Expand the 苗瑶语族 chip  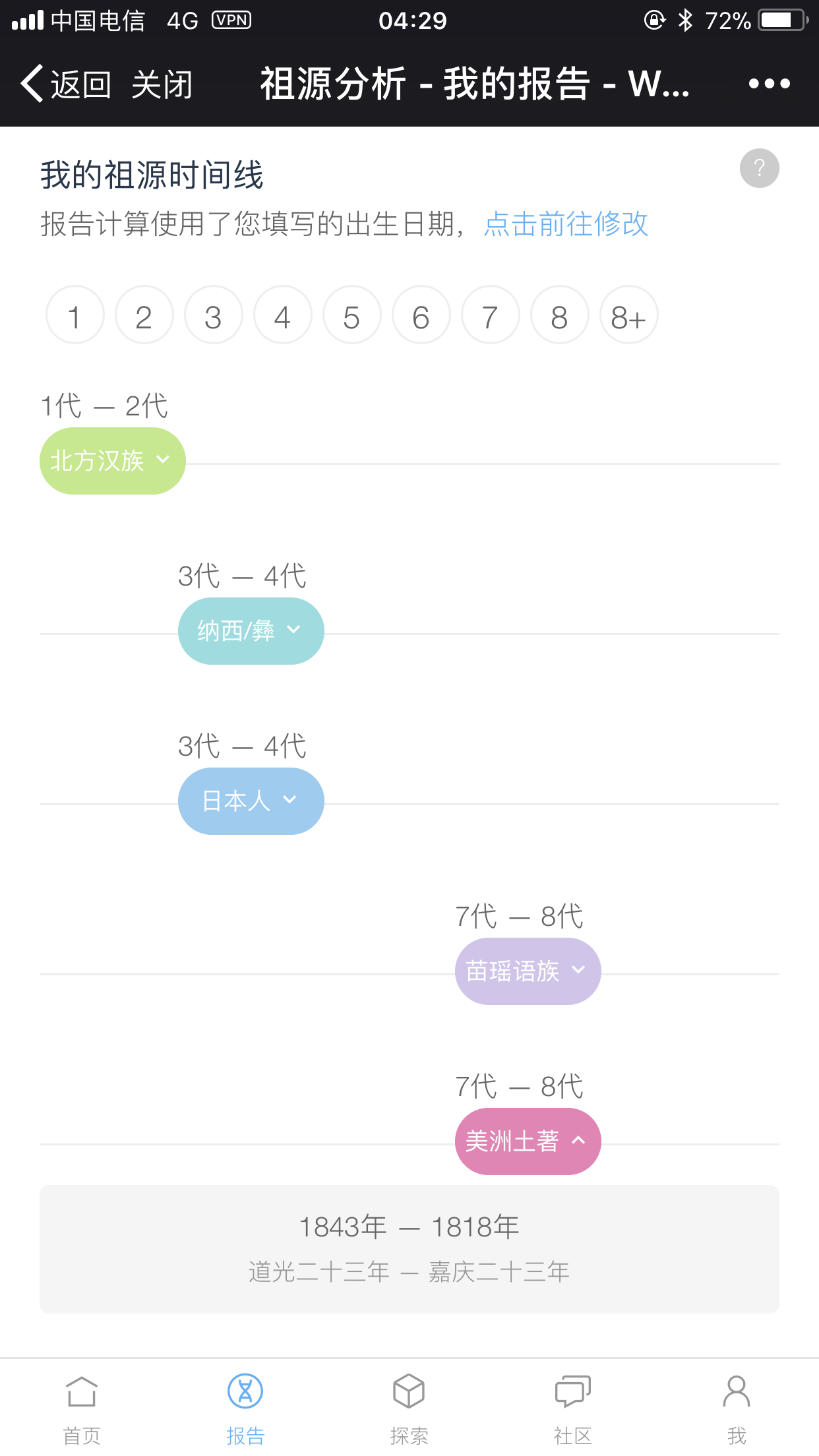[x=528, y=971]
